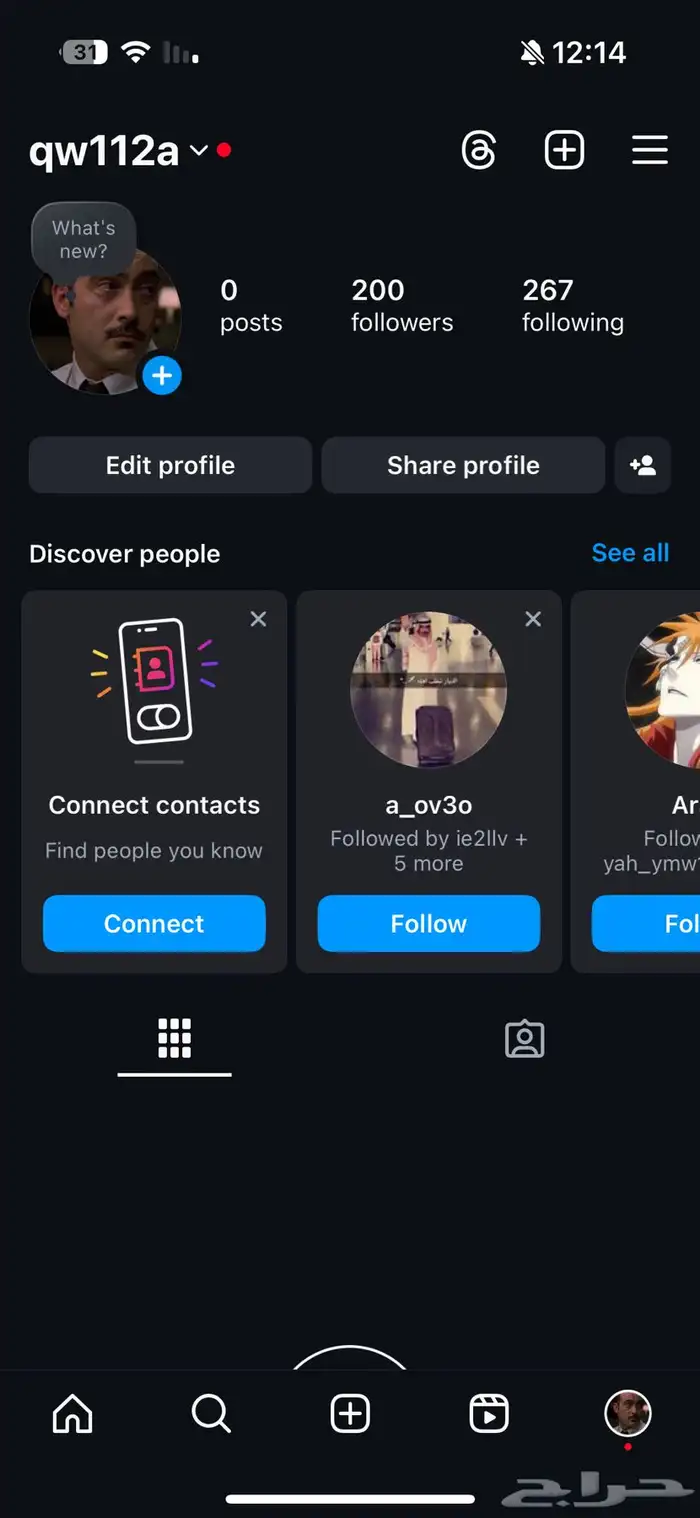Viewport: 700px width, 1518px height.
Task: Tap the What's new note bubble
Action: [82, 240]
